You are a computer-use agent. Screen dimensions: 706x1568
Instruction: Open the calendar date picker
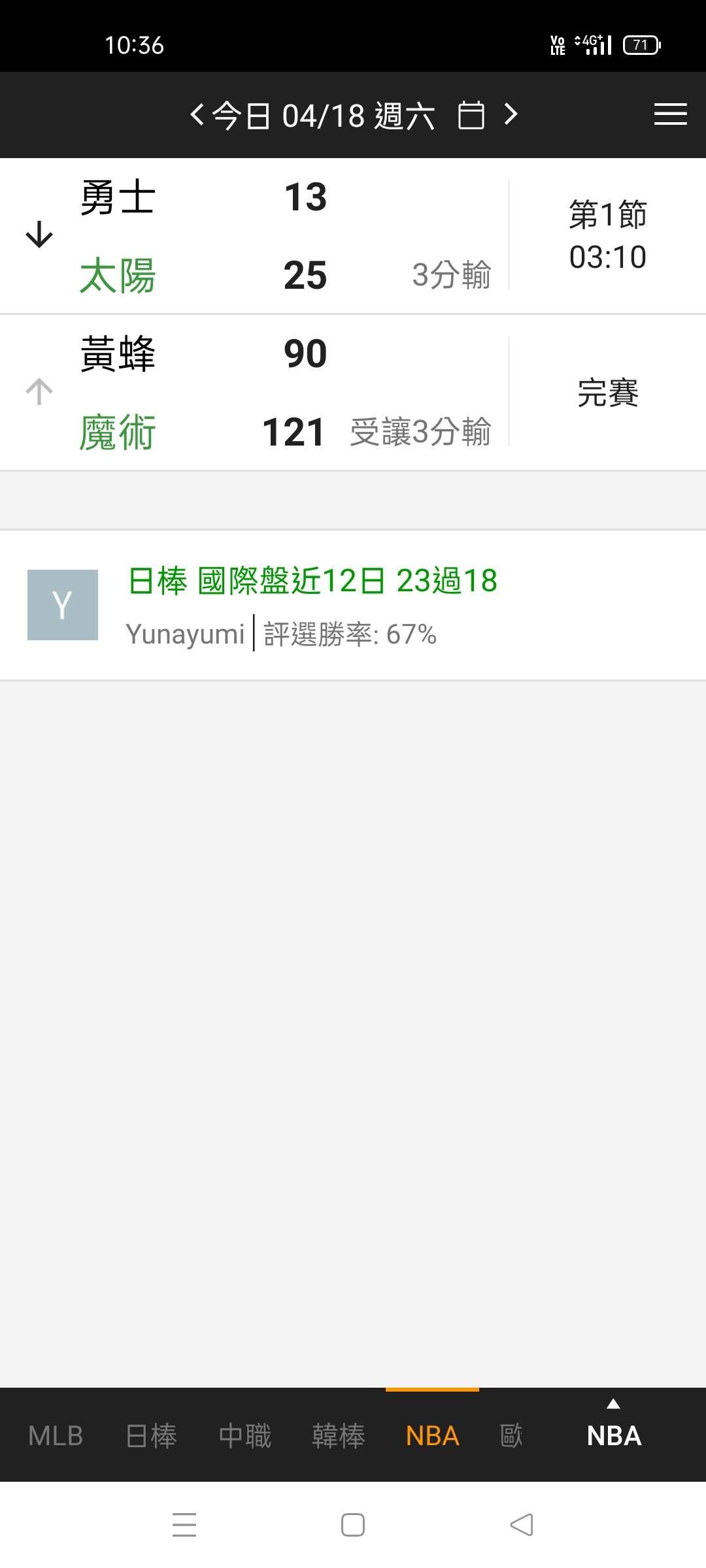[471, 115]
